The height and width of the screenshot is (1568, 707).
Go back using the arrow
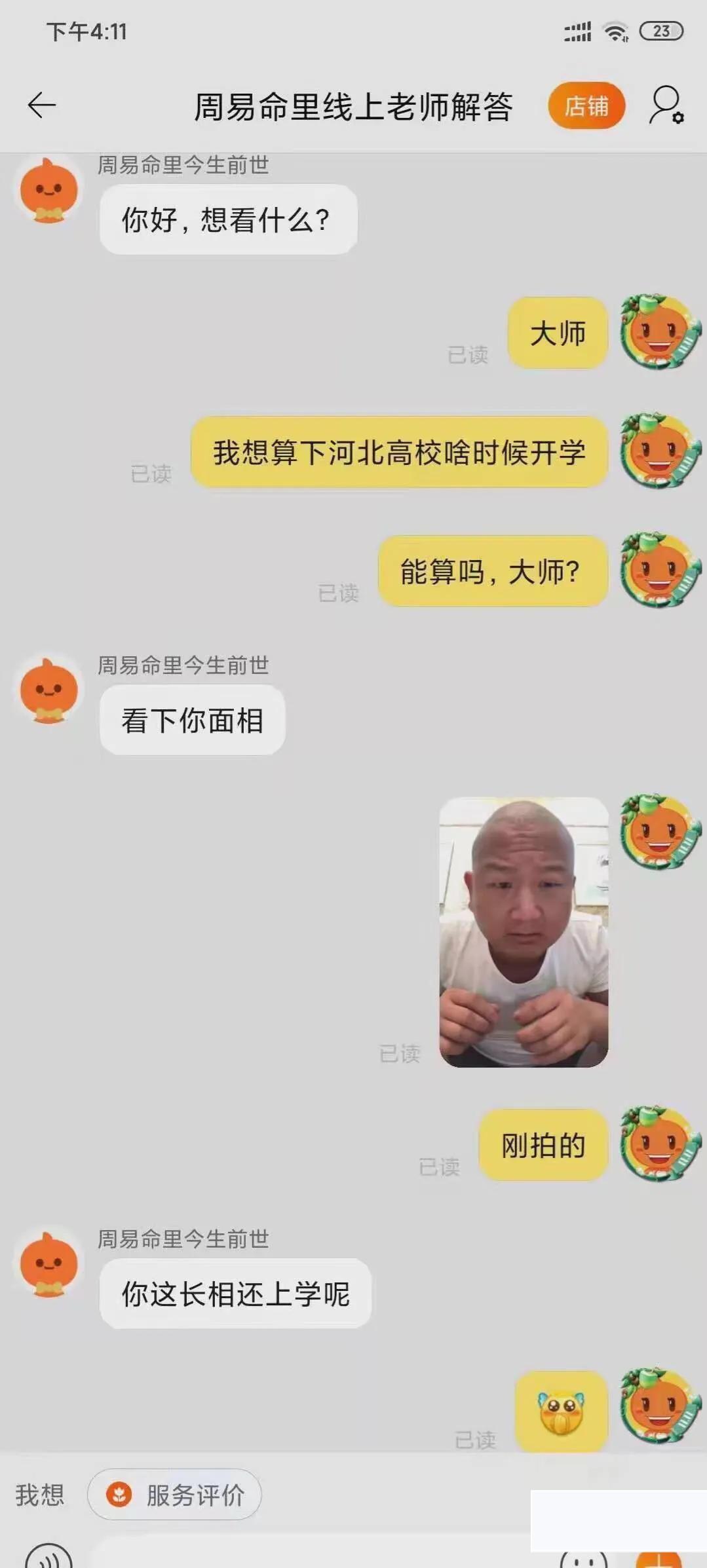(42, 106)
